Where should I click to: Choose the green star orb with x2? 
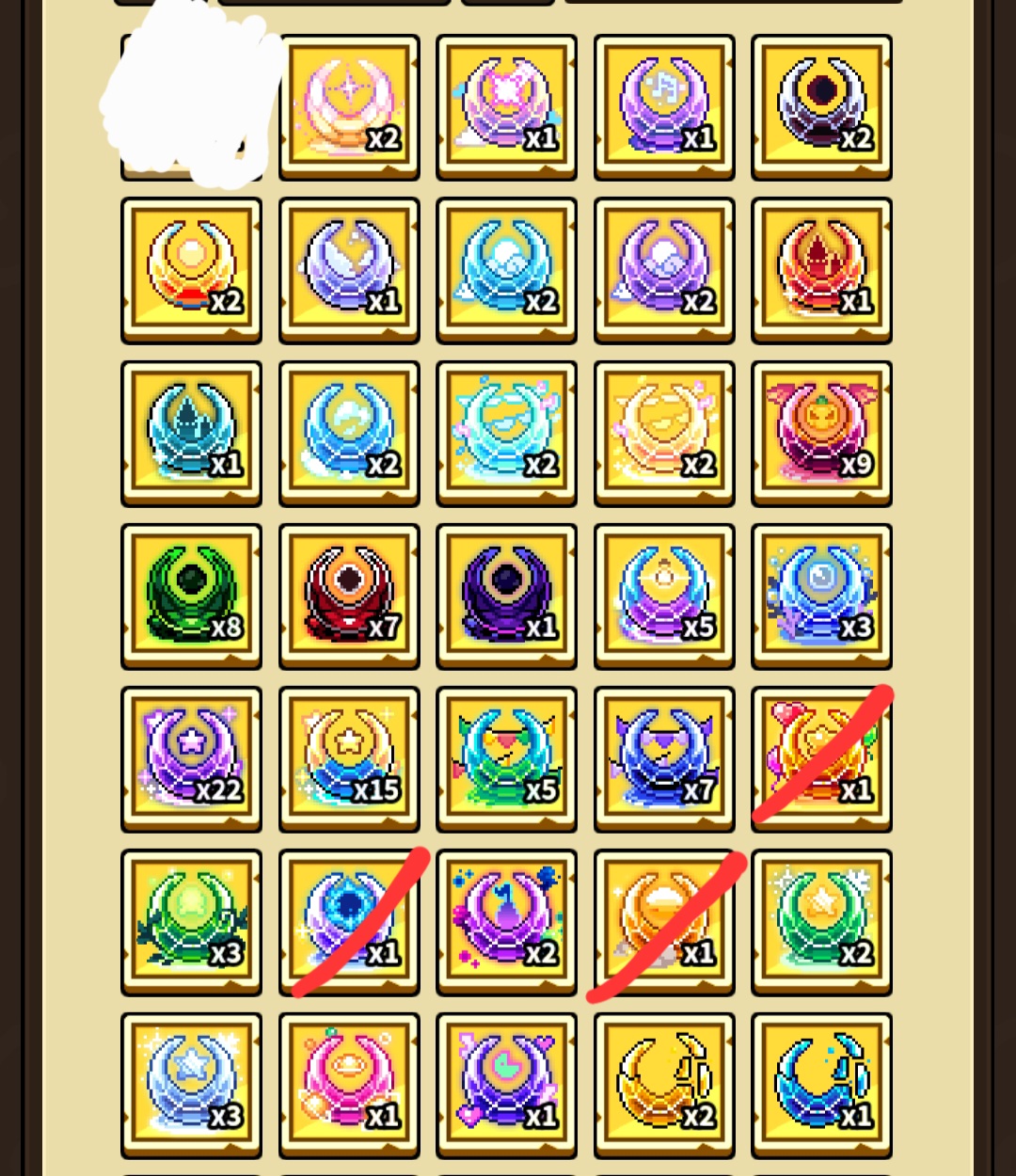pos(821,922)
